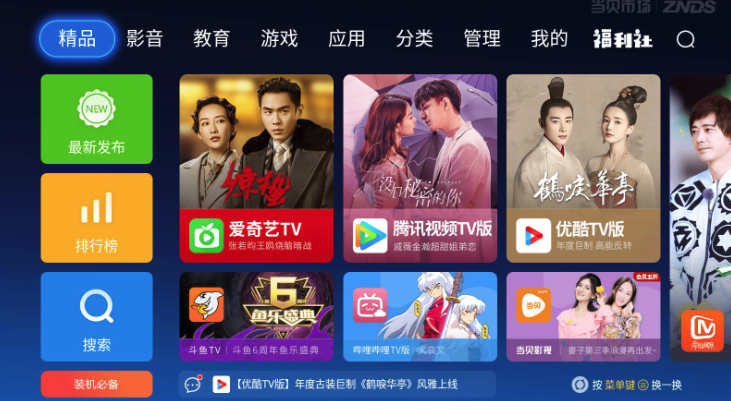Image resolution: width=731 pixels, height=401 pixels.
Task: Open the search icon in top bar
Action: (685, 40)
